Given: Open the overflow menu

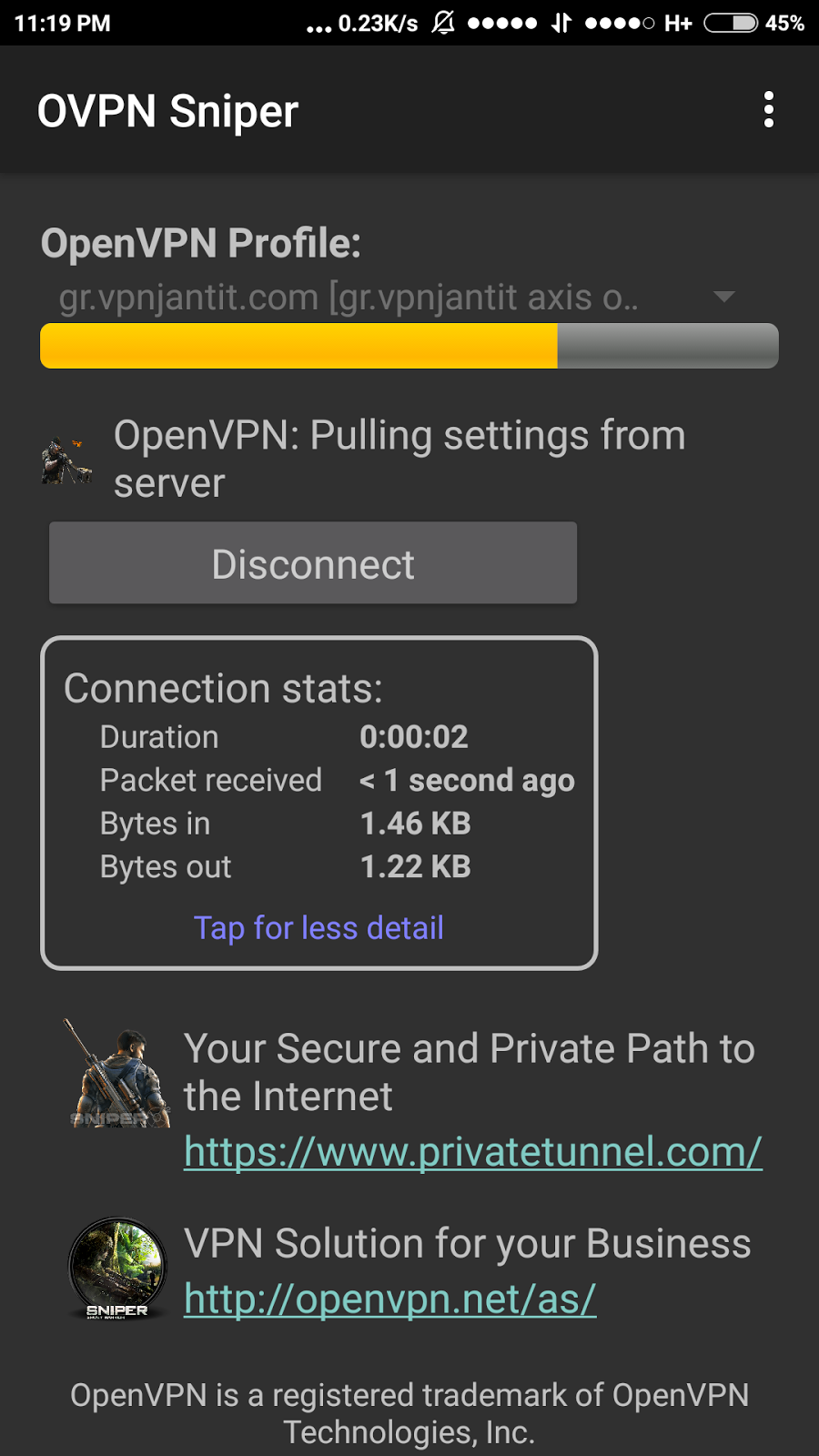Looking at the screenshot, I should [x=769, y=110].
